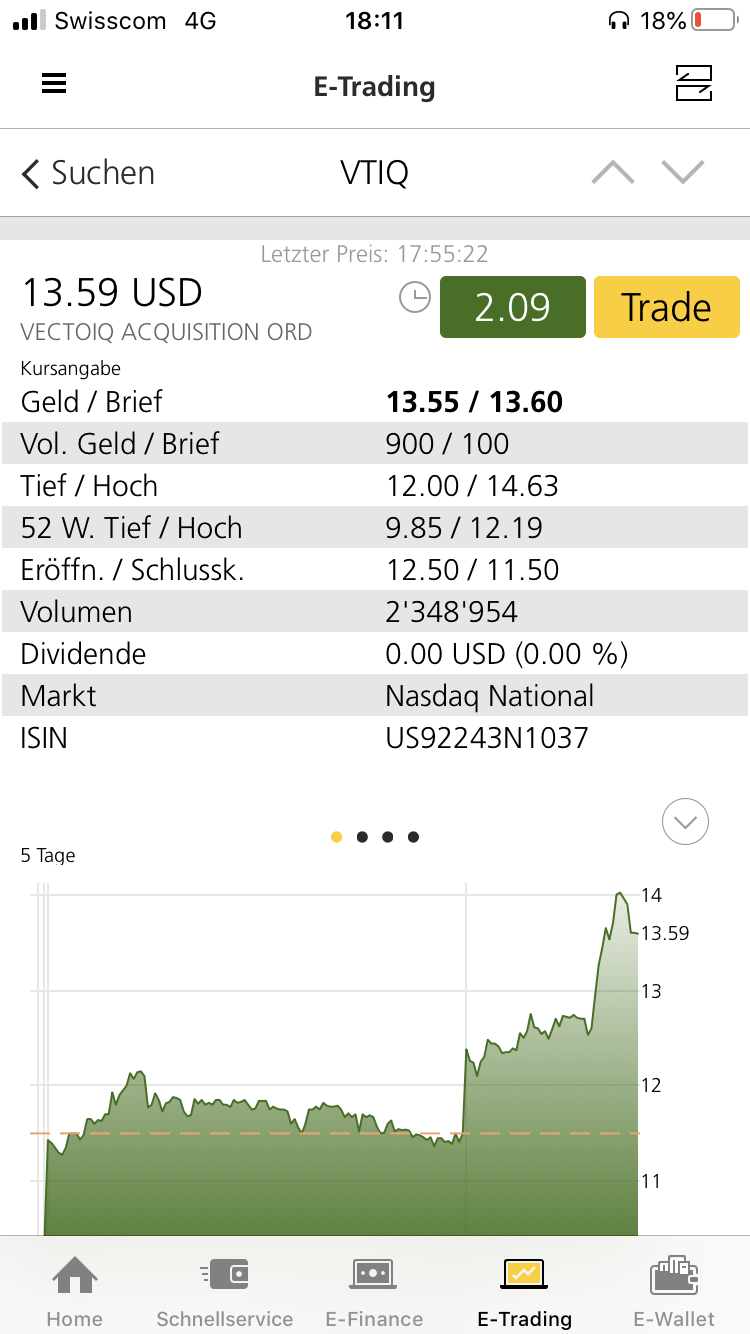Go back to Suchen

click(x=88, y=173)
